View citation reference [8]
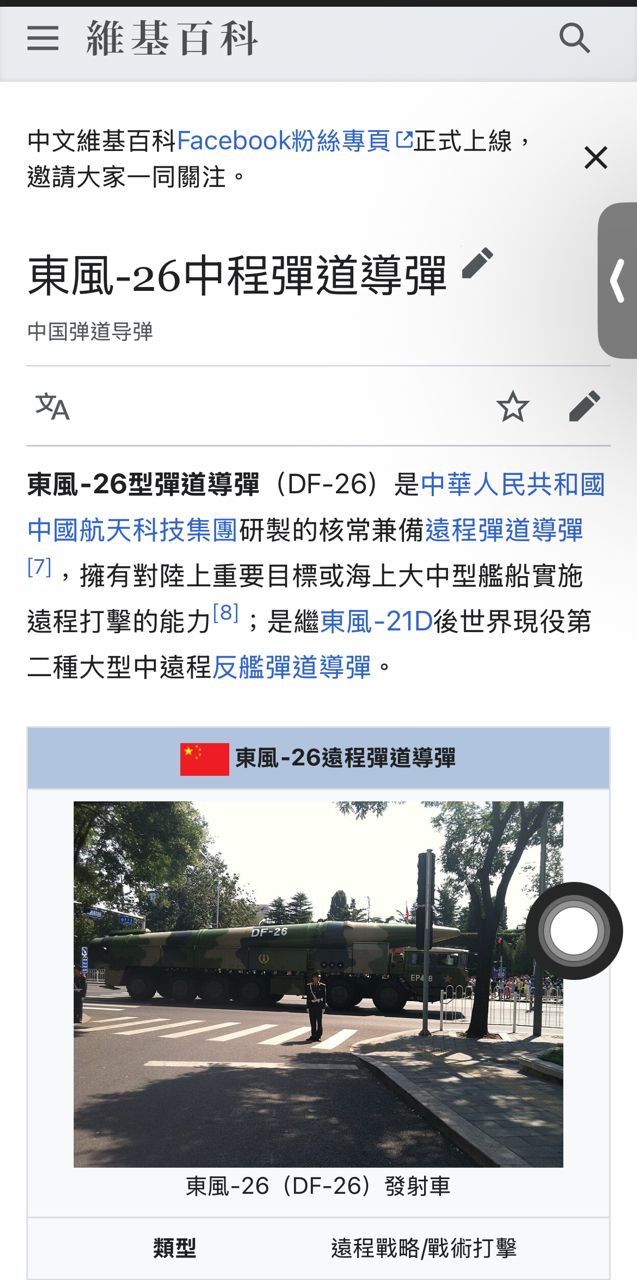This screenshot has width=637, height=1280. pos(225,613)
